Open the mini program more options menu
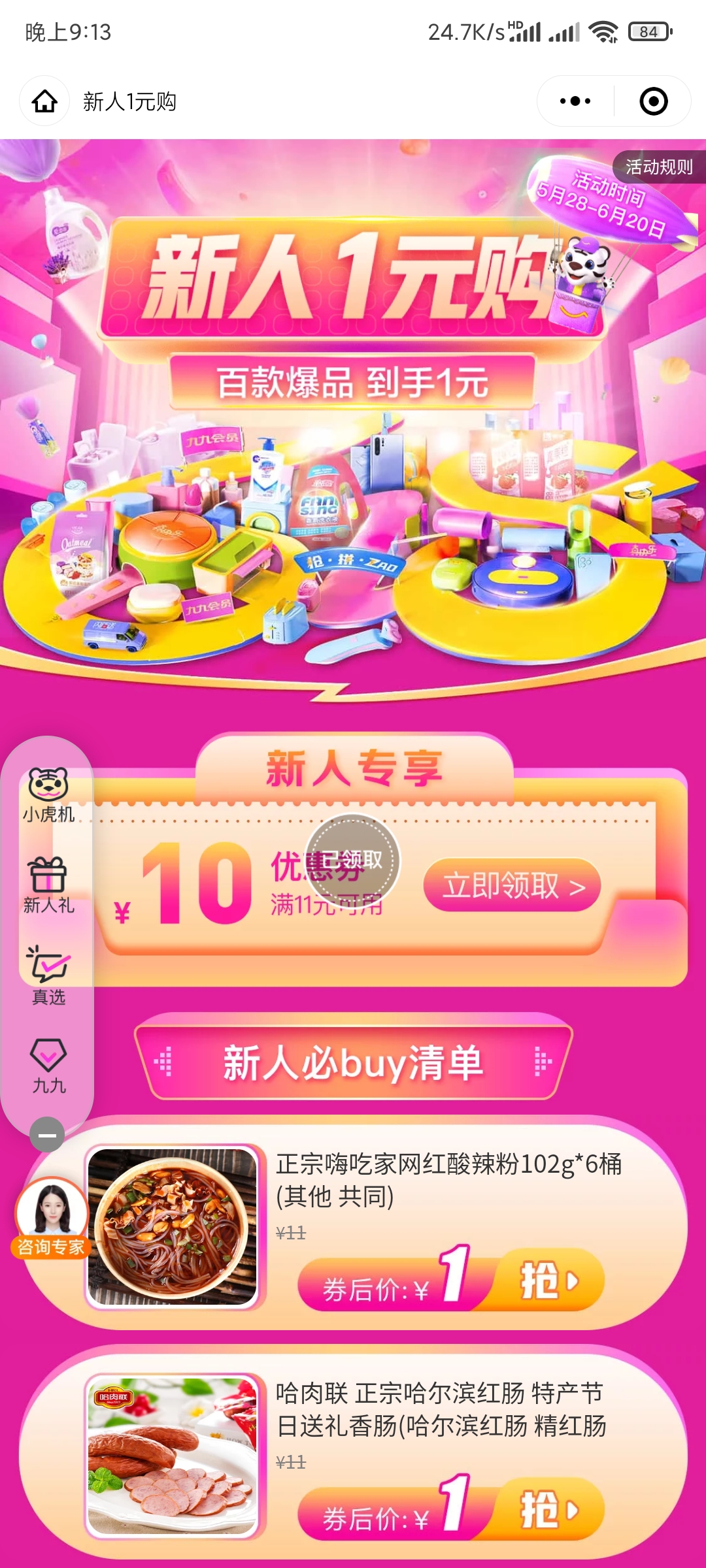The image size is (706, 1568). [x=575, y=101]
